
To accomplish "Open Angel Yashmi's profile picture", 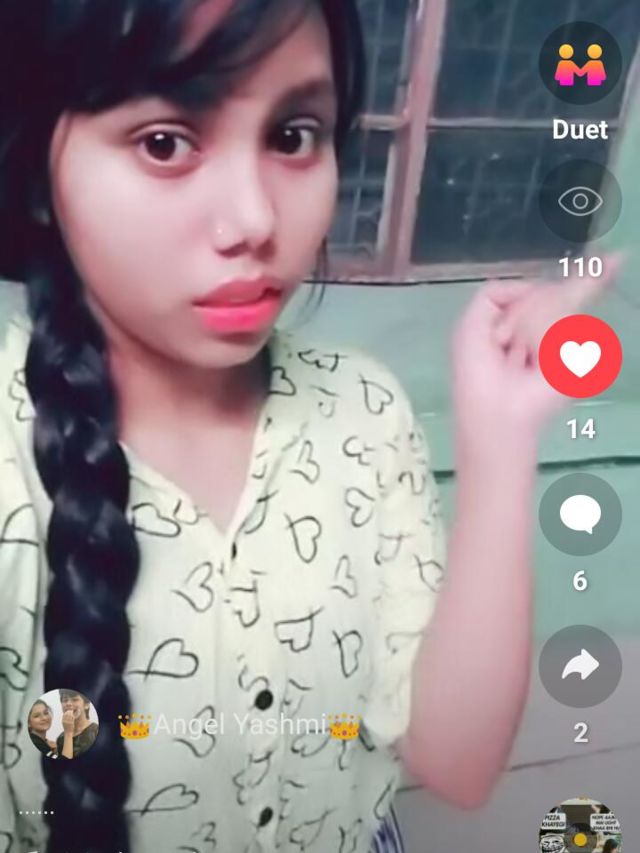I will coord(62,723).
